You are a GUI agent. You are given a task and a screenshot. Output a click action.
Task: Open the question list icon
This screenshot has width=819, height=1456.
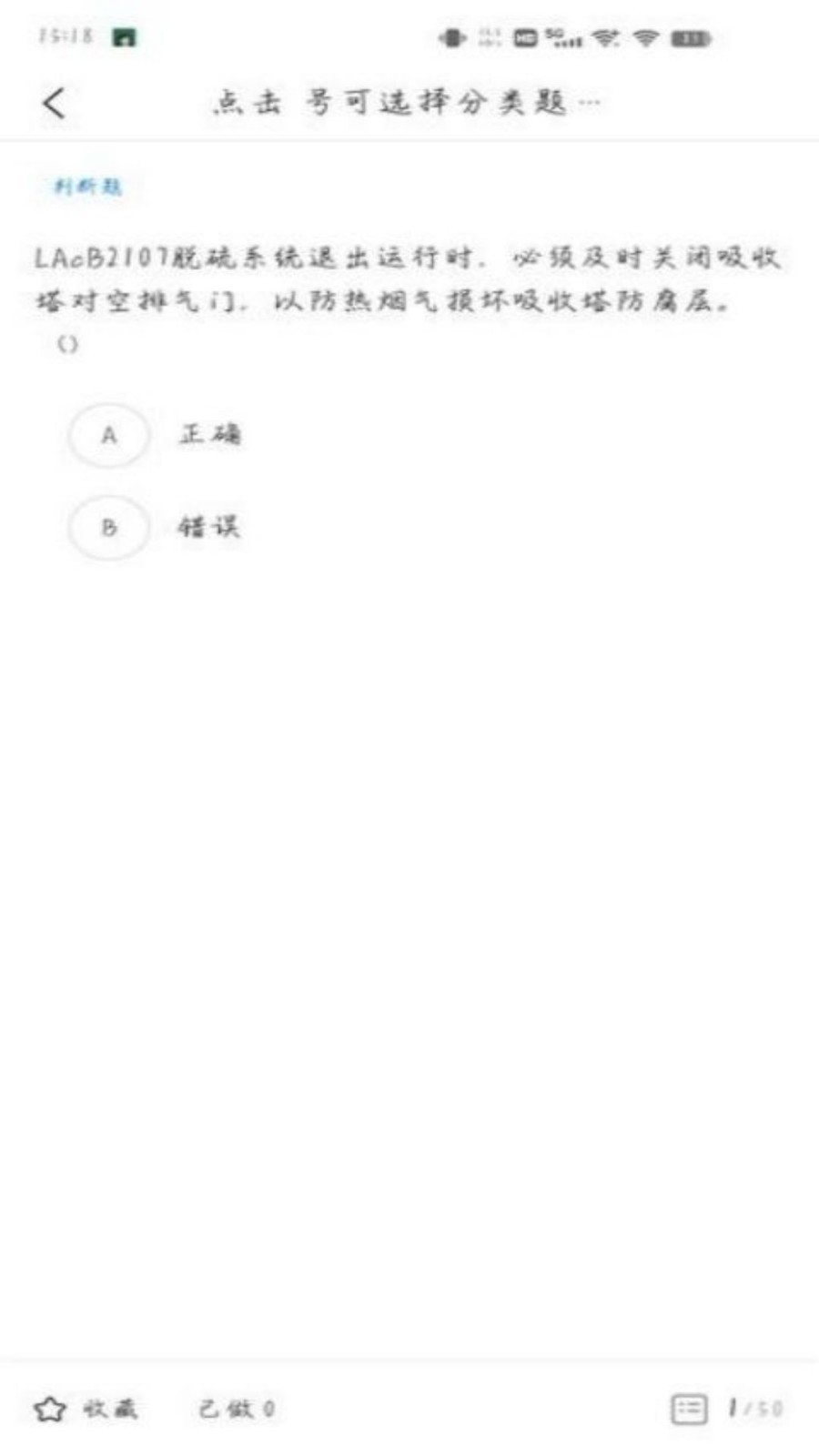tap(688, 1409)
